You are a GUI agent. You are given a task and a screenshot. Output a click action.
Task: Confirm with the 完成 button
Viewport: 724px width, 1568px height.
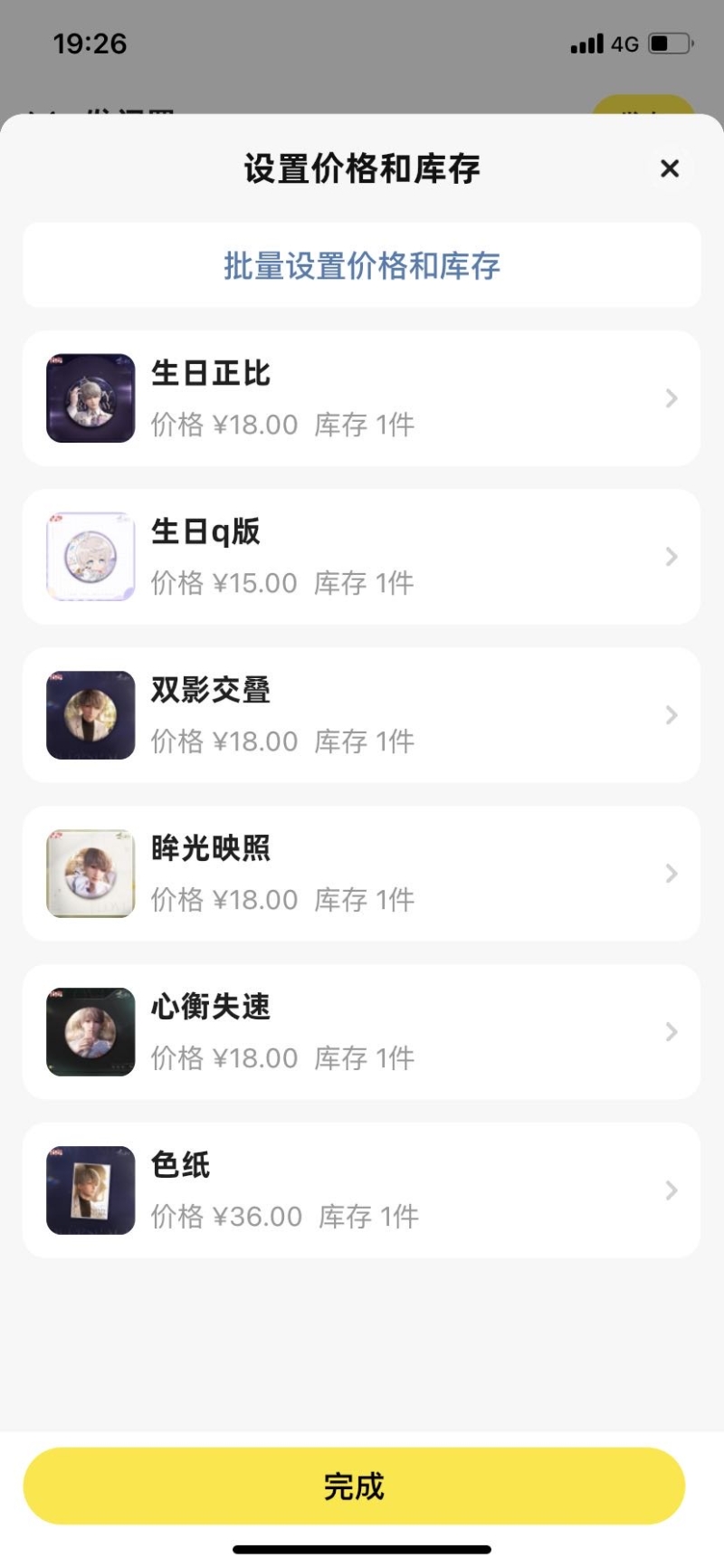coord(354,1486)
